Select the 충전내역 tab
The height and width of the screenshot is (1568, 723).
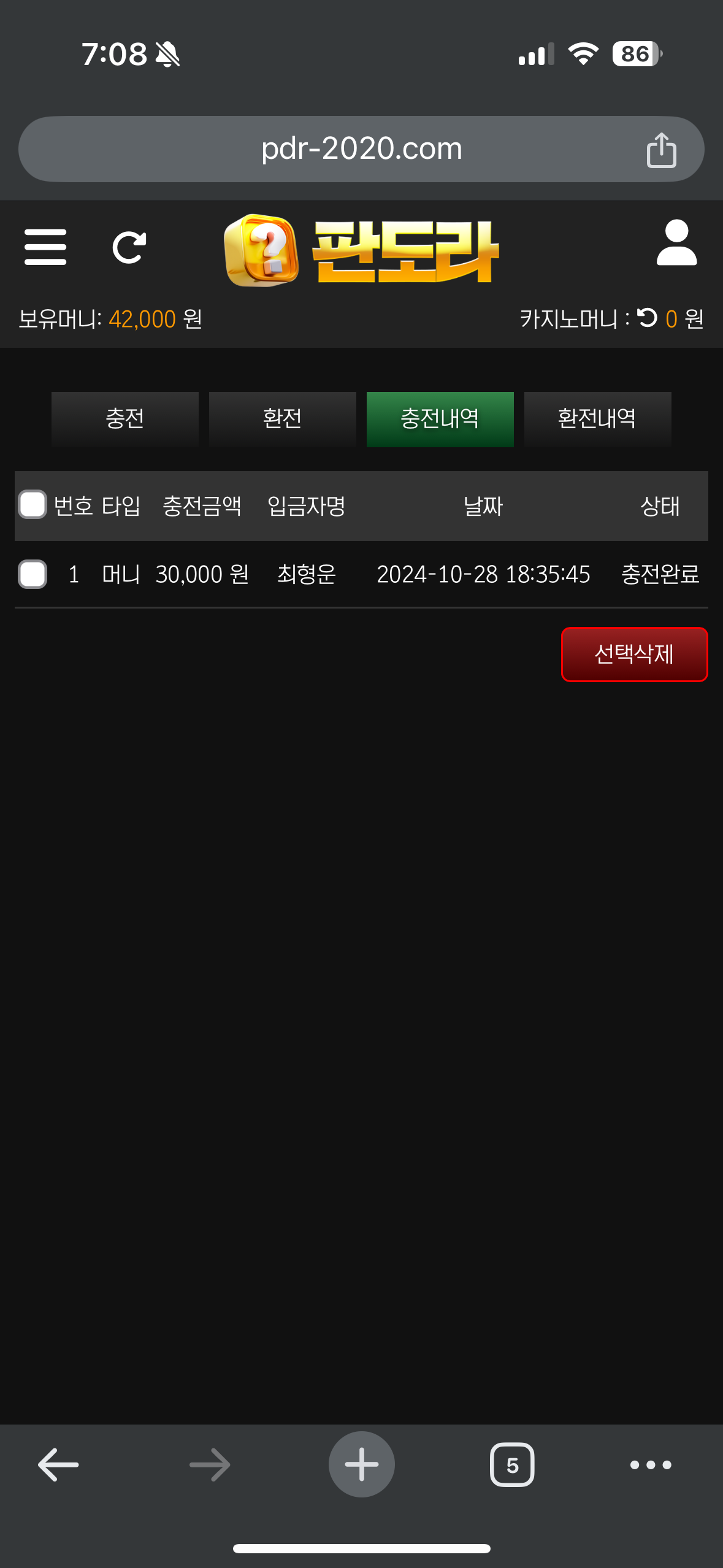pyautogui.click(x=440, y=419)
